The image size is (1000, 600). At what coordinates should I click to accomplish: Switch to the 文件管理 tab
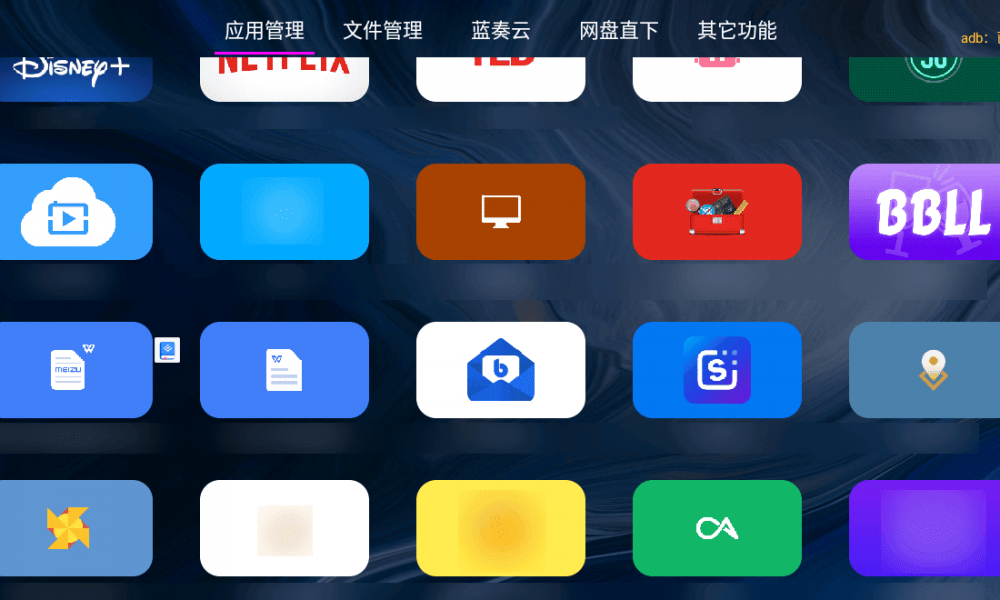click(x=382, y=31)
